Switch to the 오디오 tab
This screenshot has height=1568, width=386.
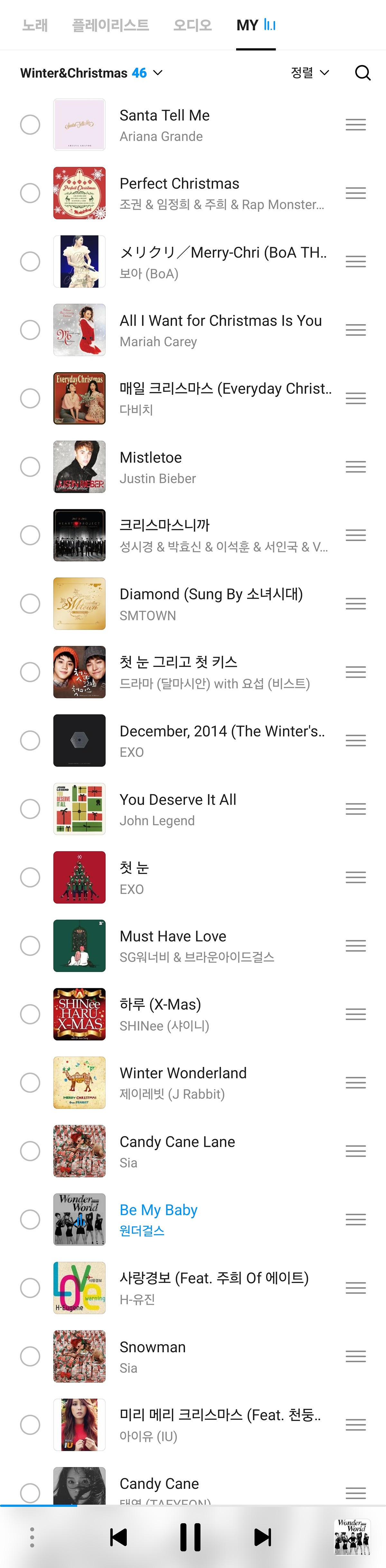click(193, 25)
